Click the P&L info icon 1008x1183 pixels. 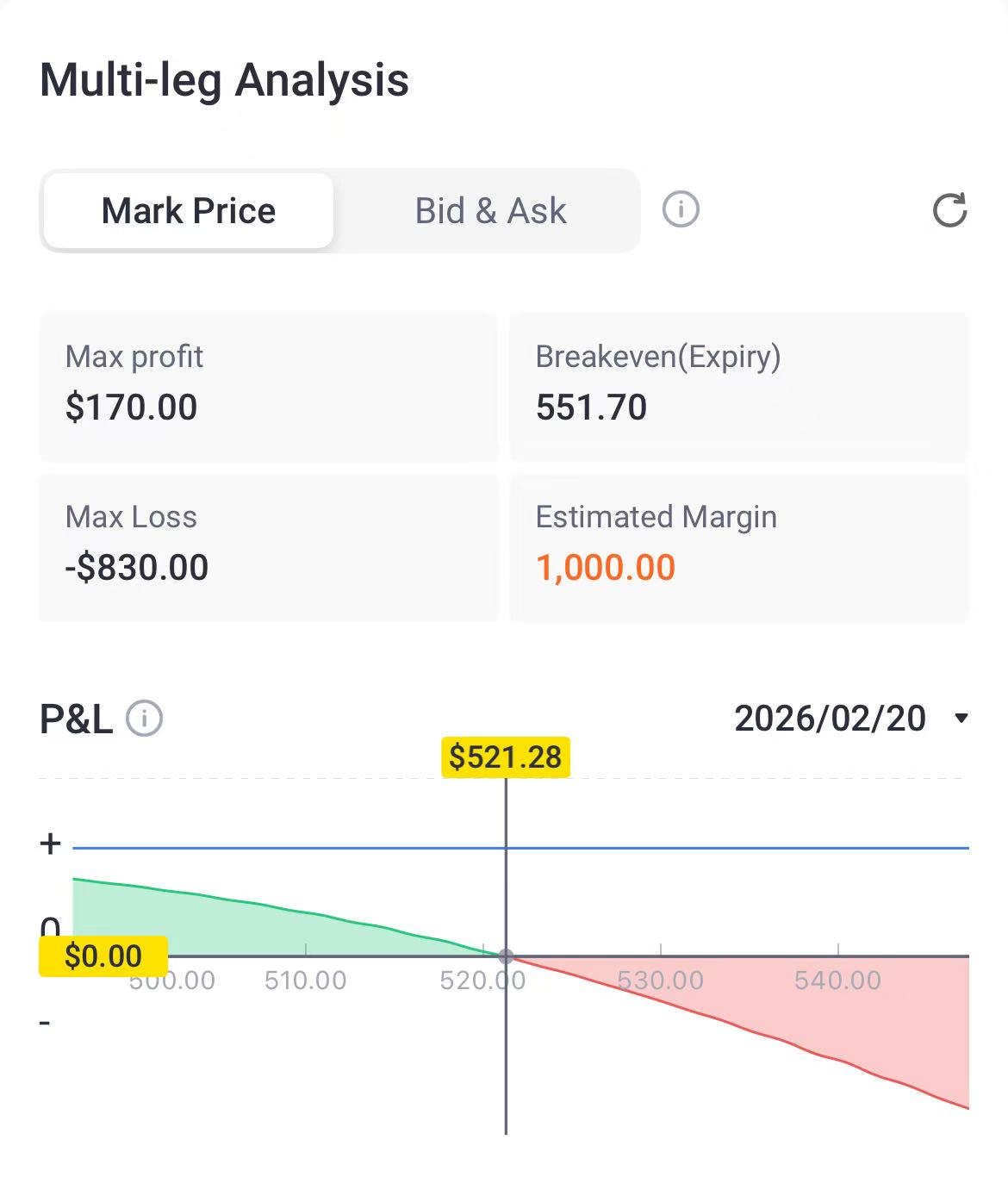click(x=142, y=718)
